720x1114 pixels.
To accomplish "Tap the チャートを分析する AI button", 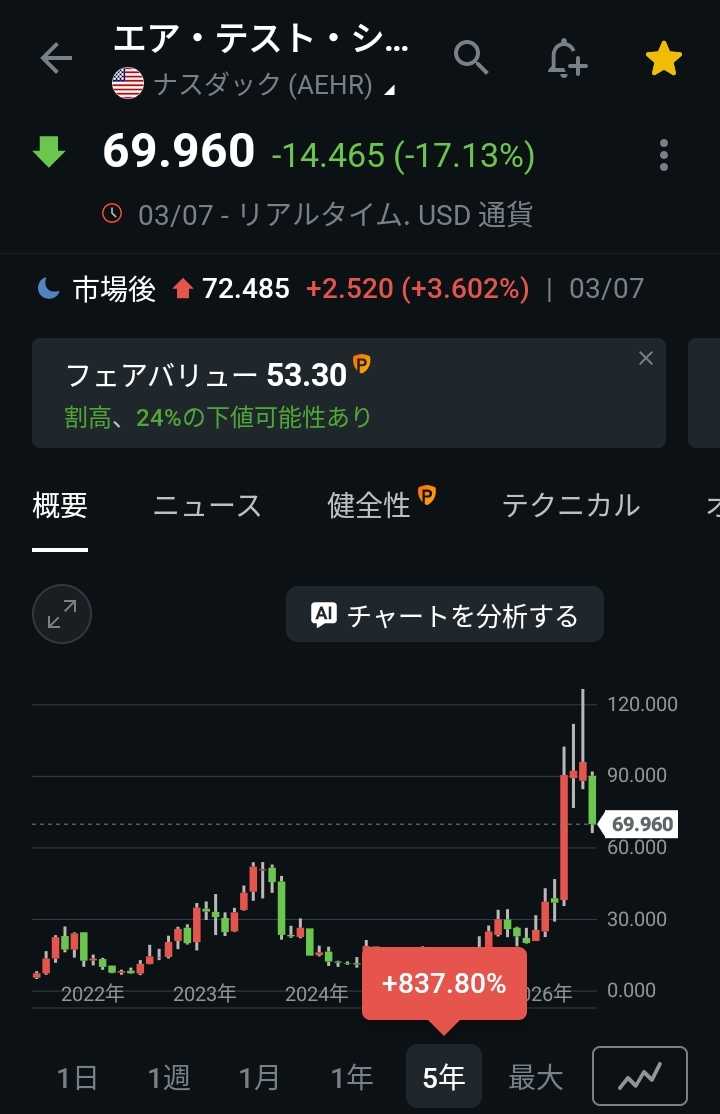I will [445, 615].
